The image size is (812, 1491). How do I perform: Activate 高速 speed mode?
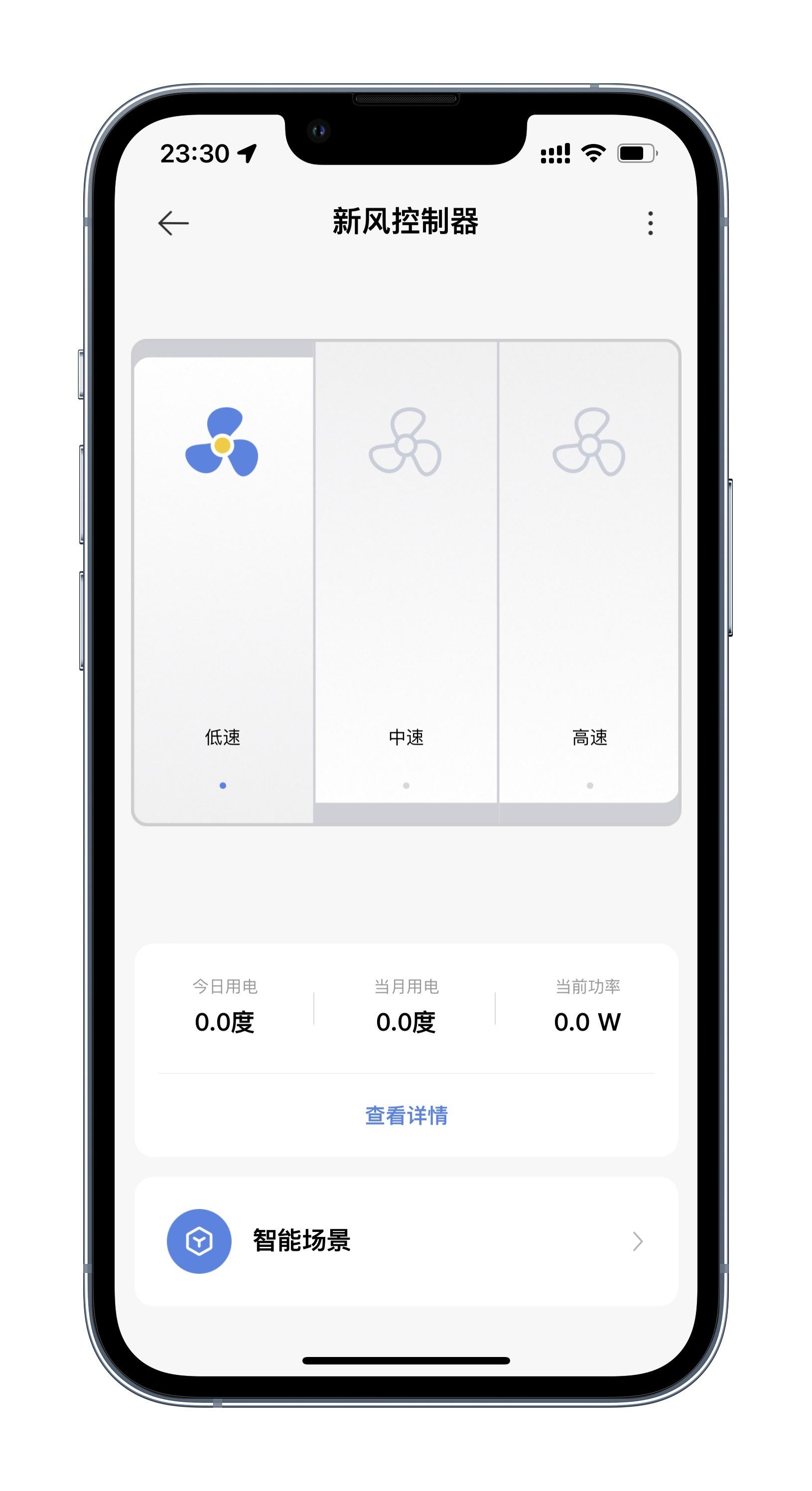point(589,736)
